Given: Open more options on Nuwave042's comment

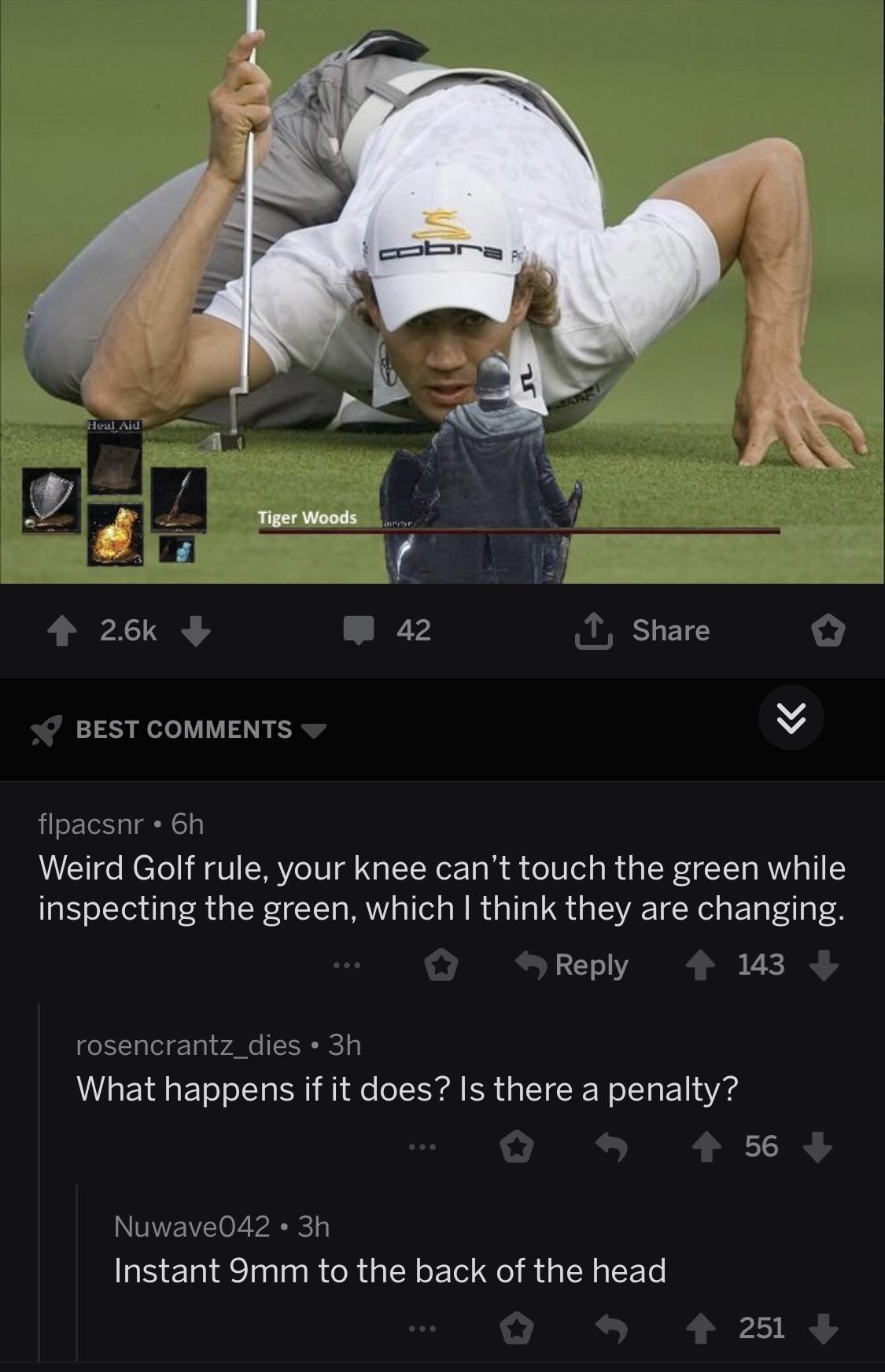Looking at the screenshot, I should pyautogui.click(x=422, y=1329).
